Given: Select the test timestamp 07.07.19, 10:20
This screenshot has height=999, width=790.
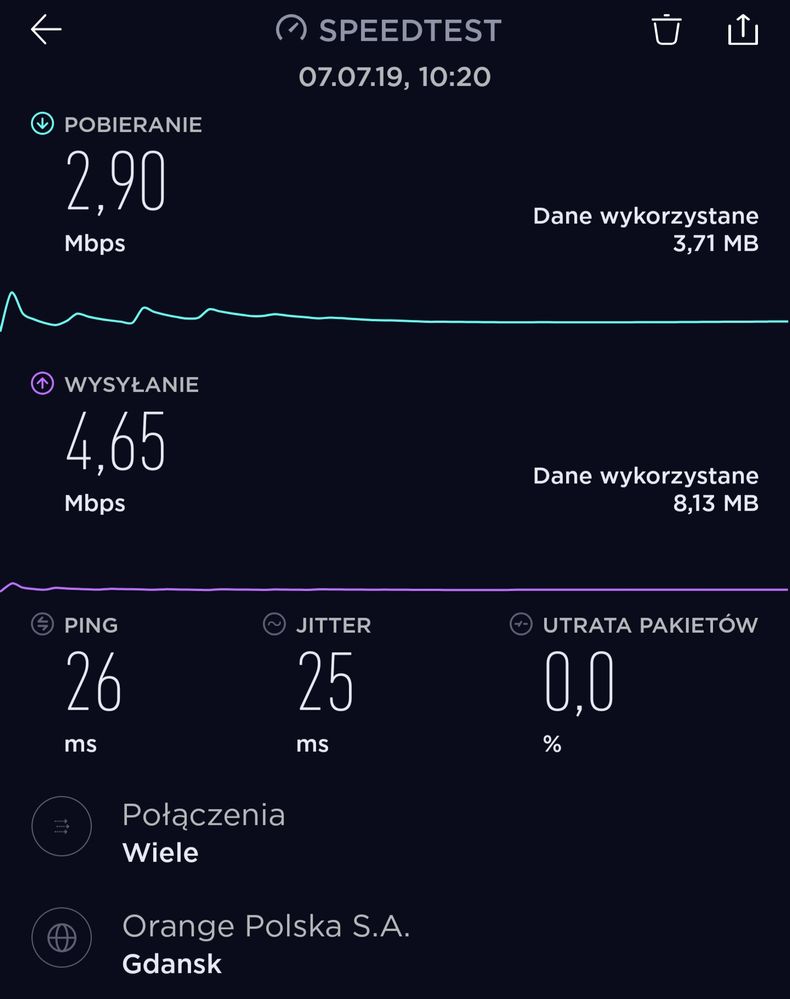Looking at the screenshot, I should (394, 76).
